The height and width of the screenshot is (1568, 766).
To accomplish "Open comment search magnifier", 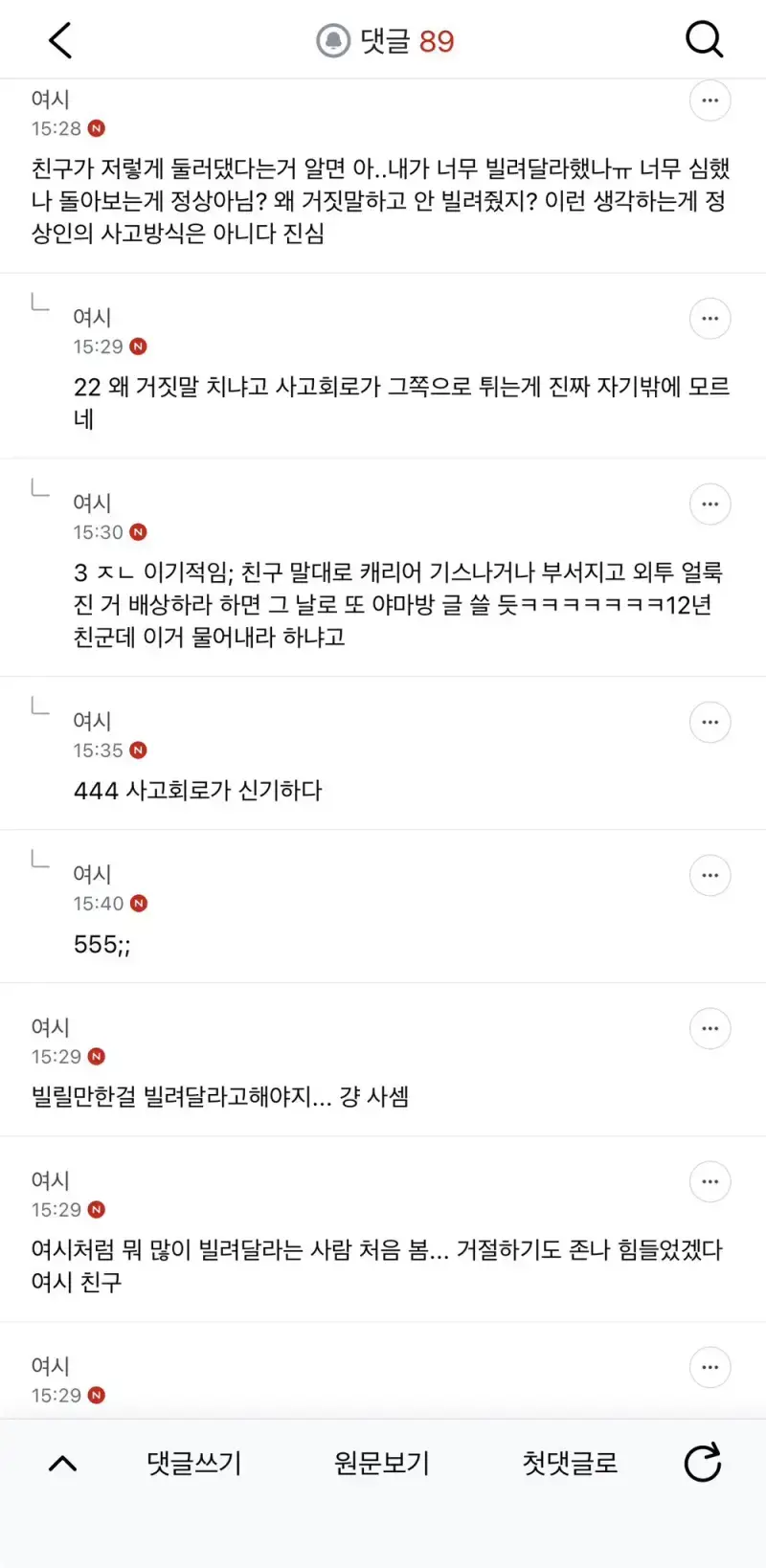I will tap(704, 40).
